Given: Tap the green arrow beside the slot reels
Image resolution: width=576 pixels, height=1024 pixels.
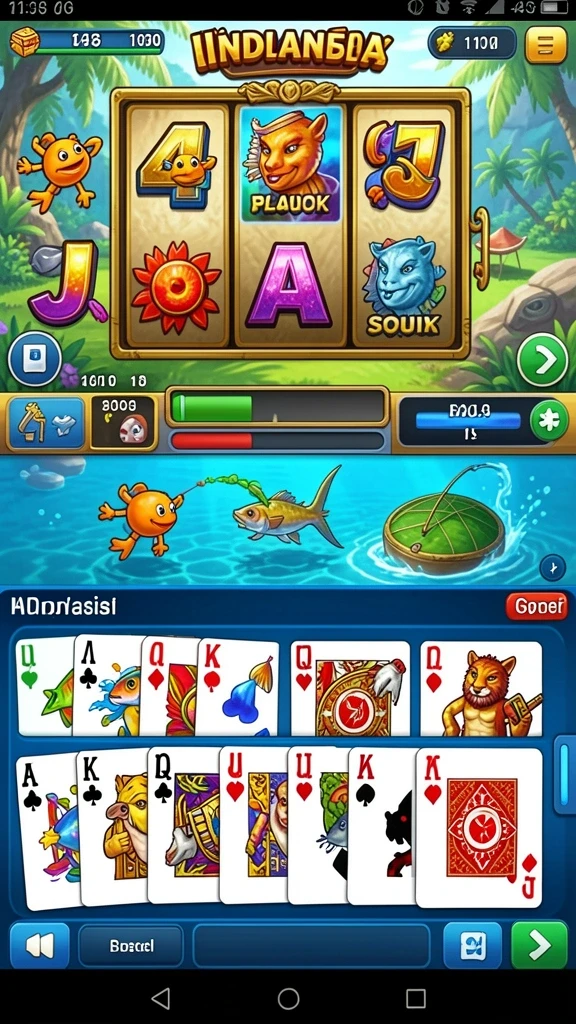Looking at the screenshot, I should tap(542, 360).
